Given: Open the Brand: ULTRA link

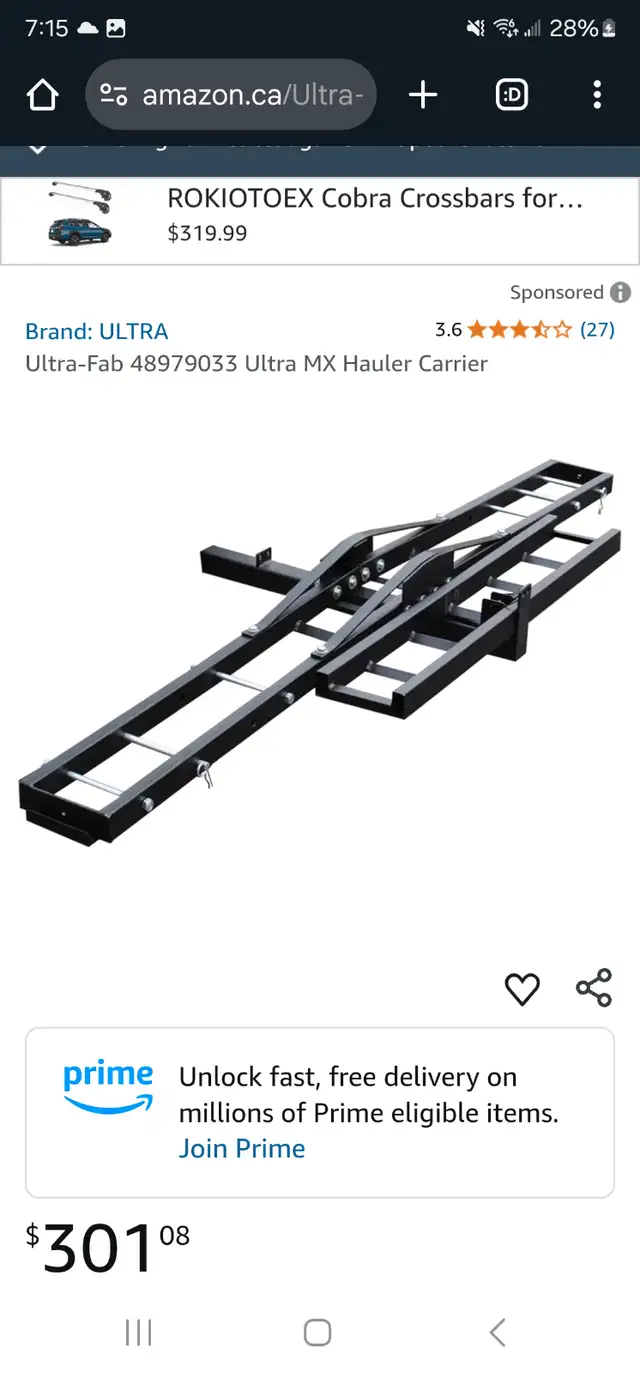Looking at the screenshot, I should pos(96,331).
